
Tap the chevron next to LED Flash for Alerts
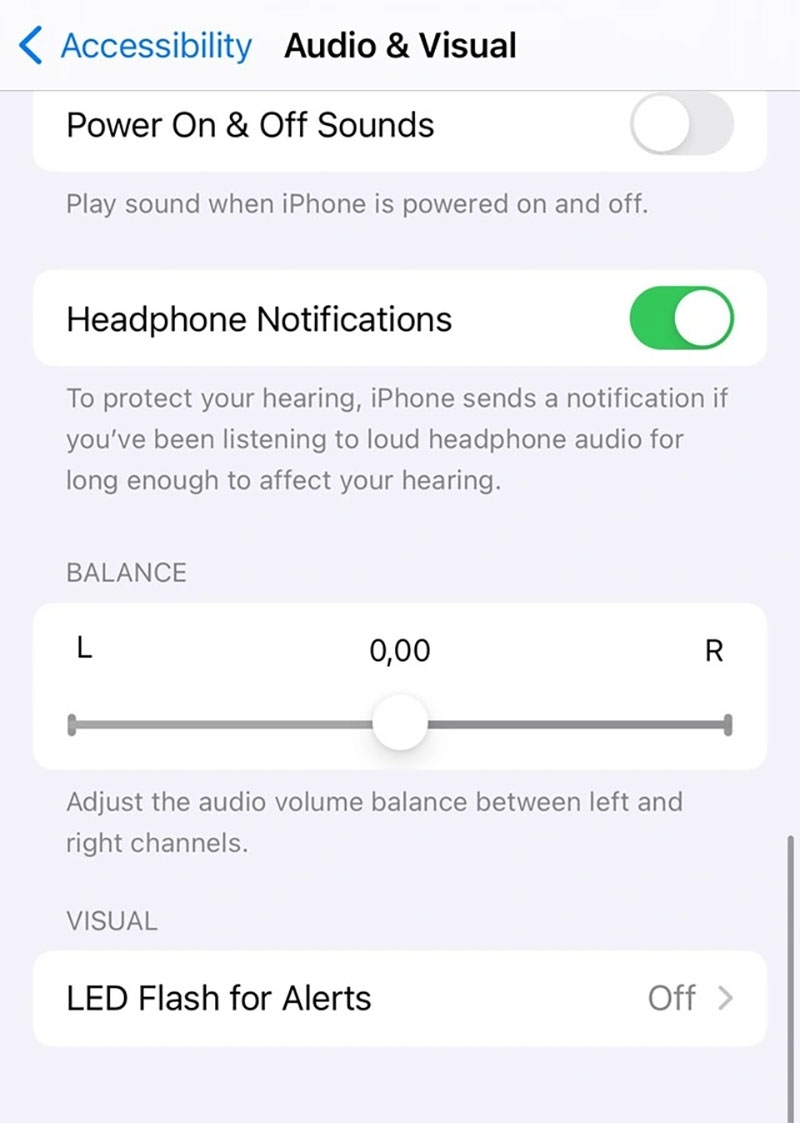(729, 998)
